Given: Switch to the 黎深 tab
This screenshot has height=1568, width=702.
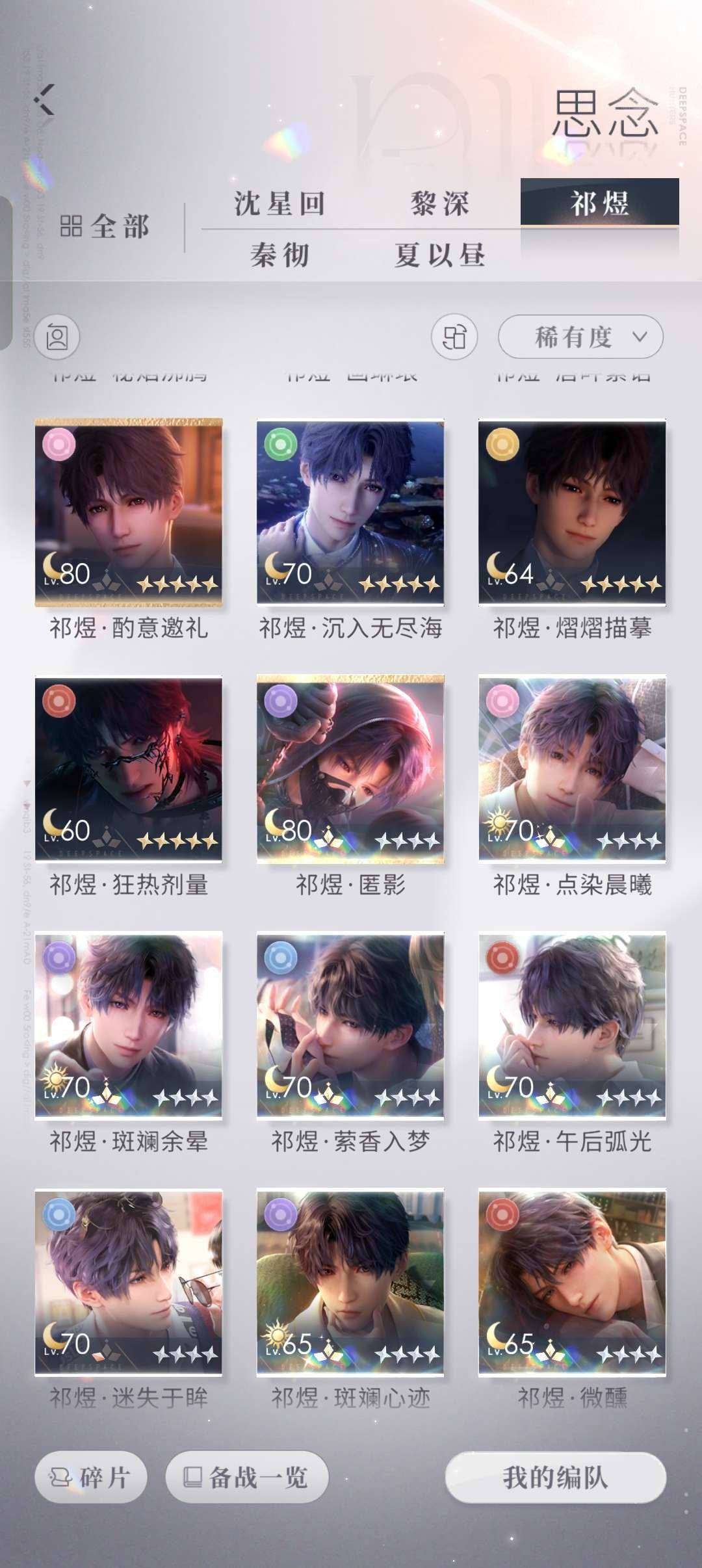Looking at the screenshot, I should (439, 203).
